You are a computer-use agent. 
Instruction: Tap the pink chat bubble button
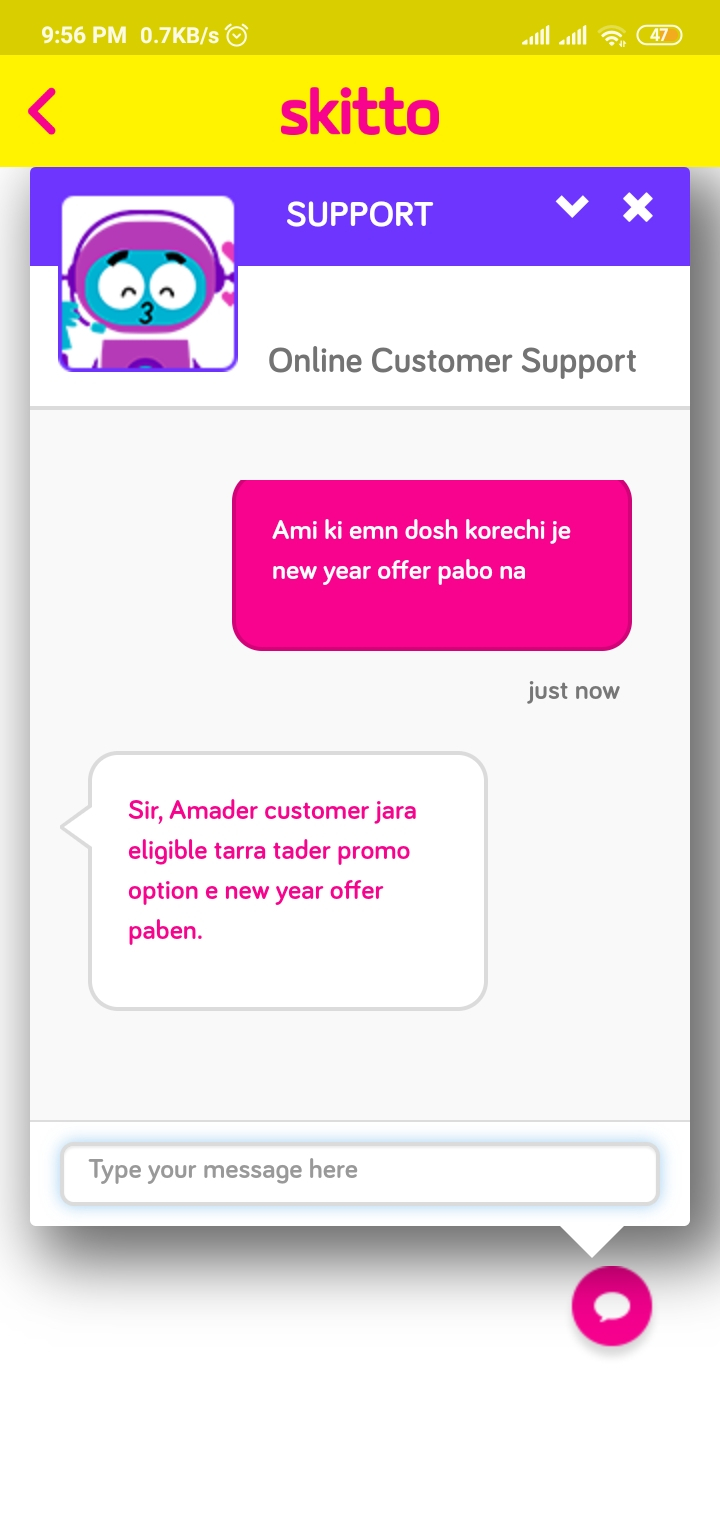[611, 1306]
